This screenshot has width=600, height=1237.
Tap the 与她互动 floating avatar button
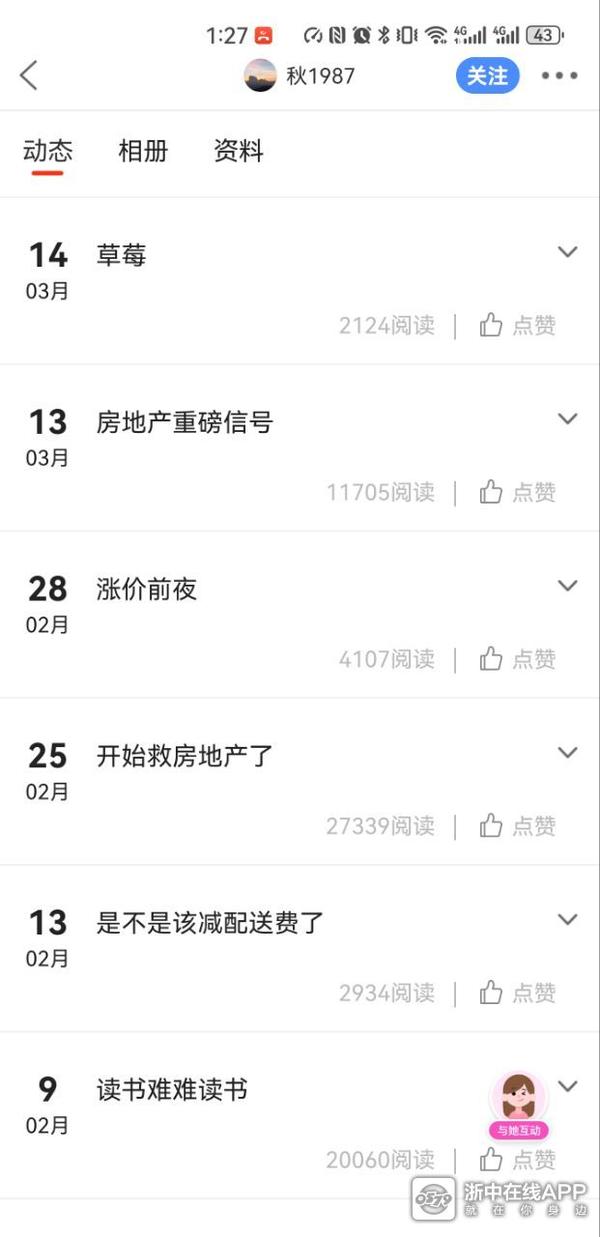518,1105
